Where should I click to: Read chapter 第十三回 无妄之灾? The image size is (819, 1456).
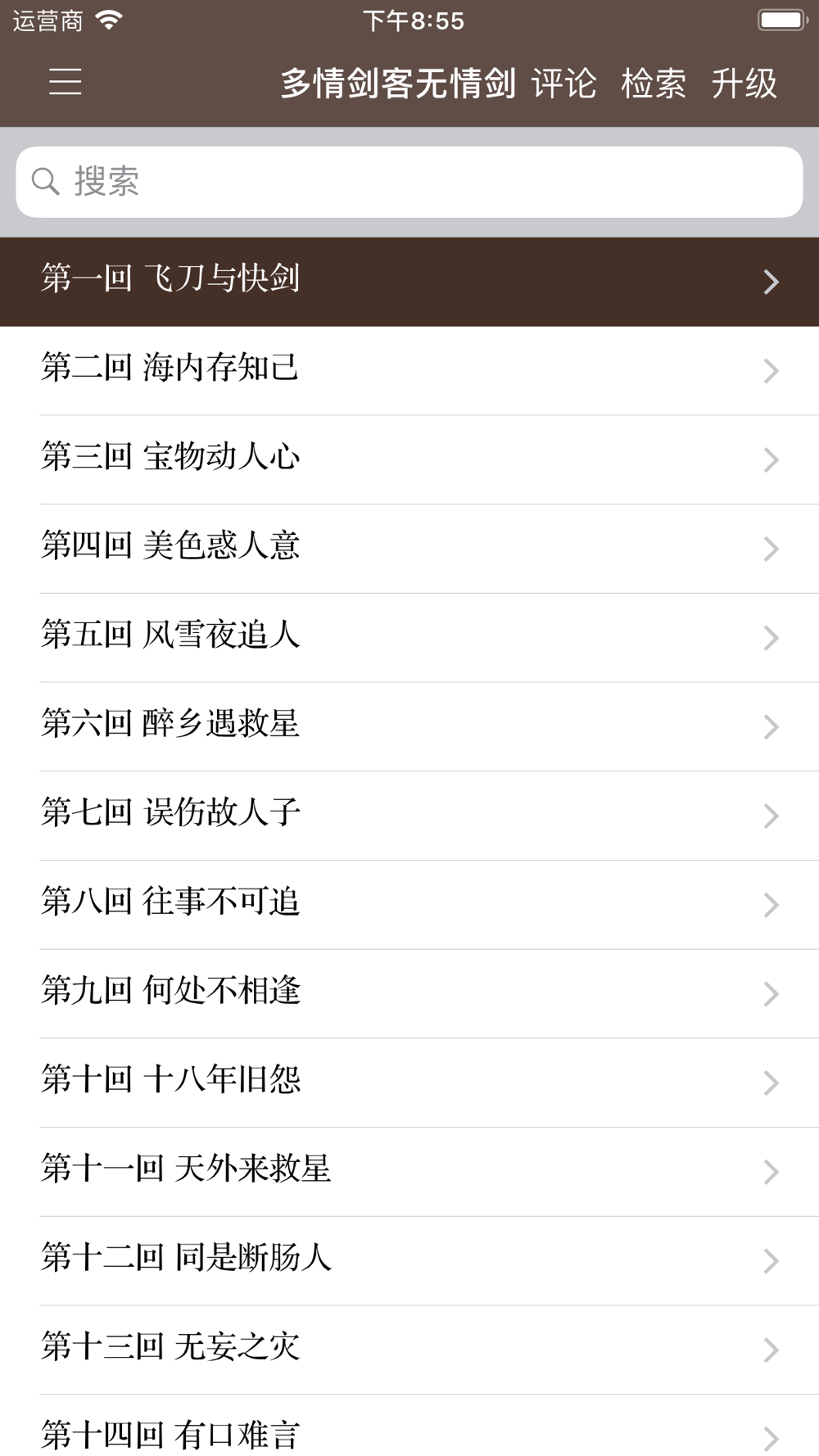409,1350
